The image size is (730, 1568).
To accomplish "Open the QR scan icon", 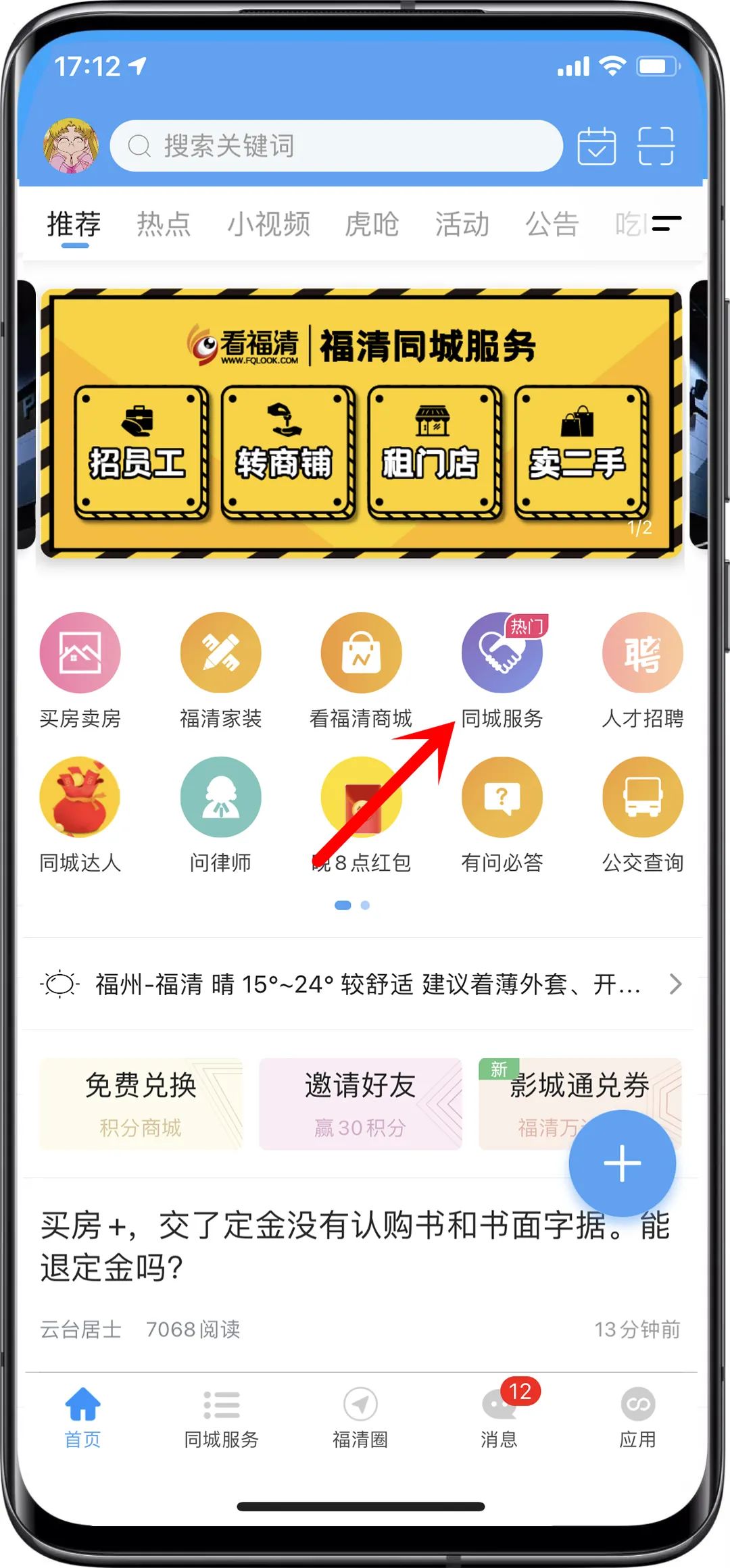I will coord(656,146).
